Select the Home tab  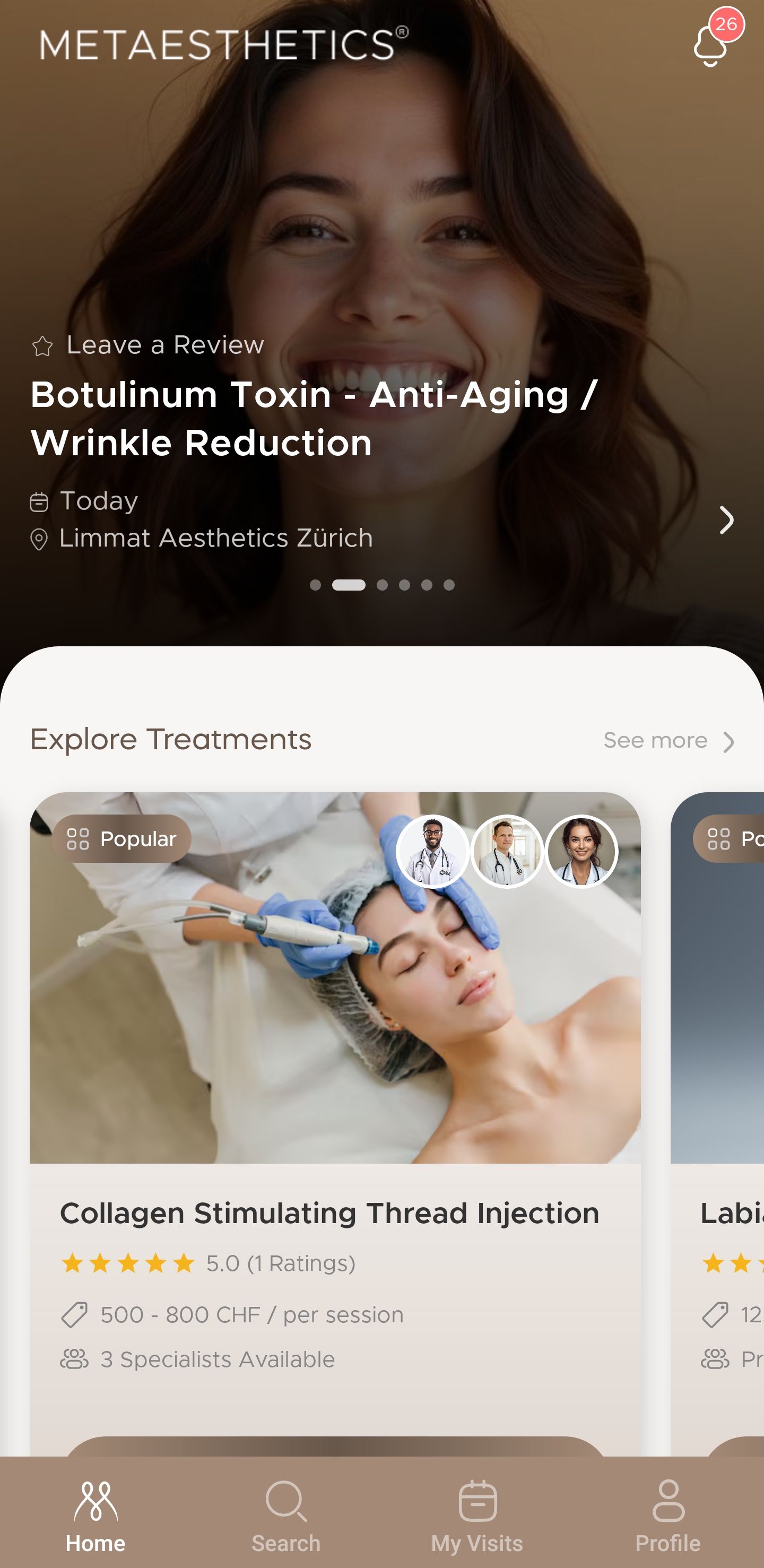tap(95, 1515)
